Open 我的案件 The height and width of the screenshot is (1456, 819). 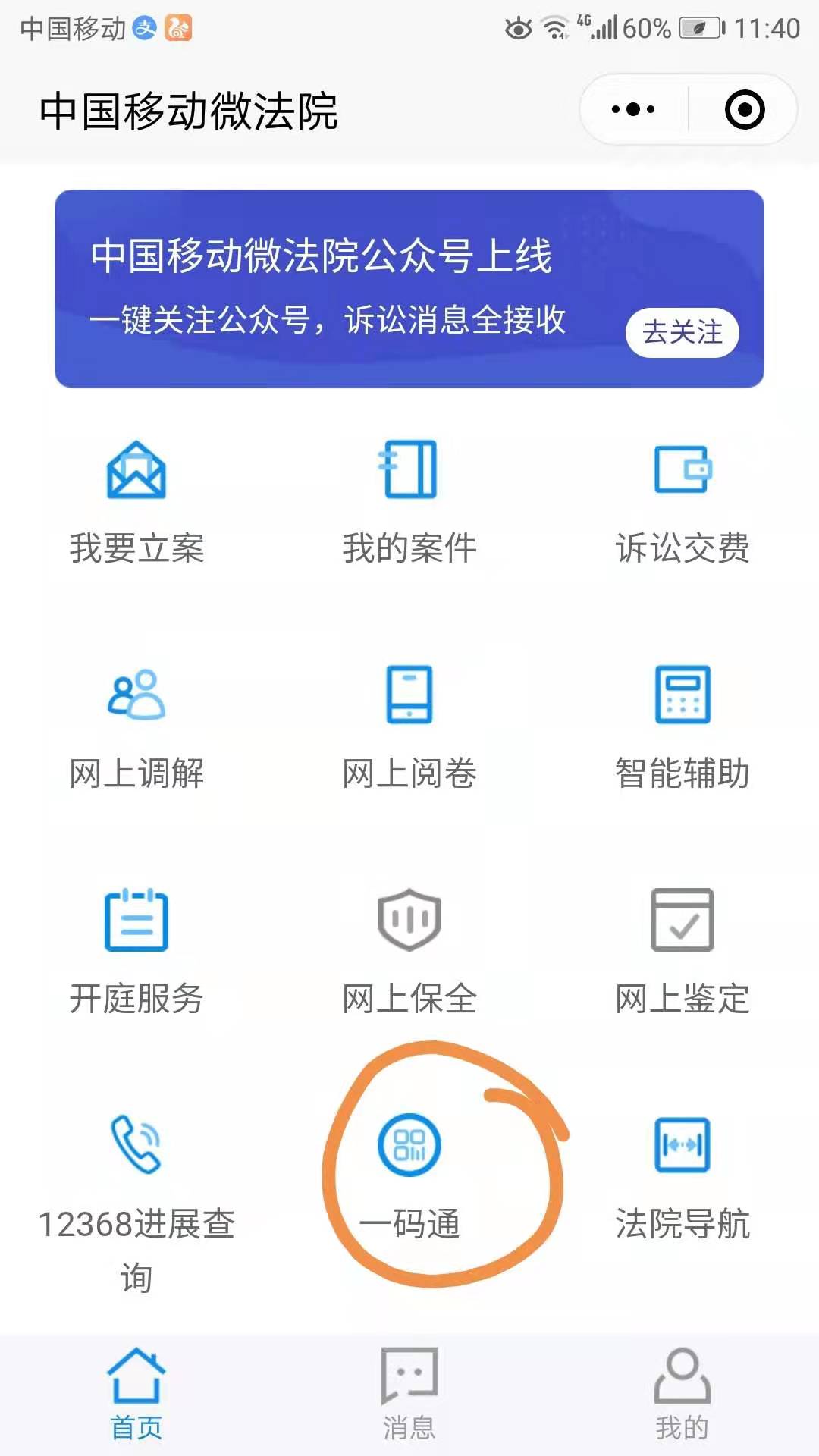pyautogui.click(x=409, y=500)
